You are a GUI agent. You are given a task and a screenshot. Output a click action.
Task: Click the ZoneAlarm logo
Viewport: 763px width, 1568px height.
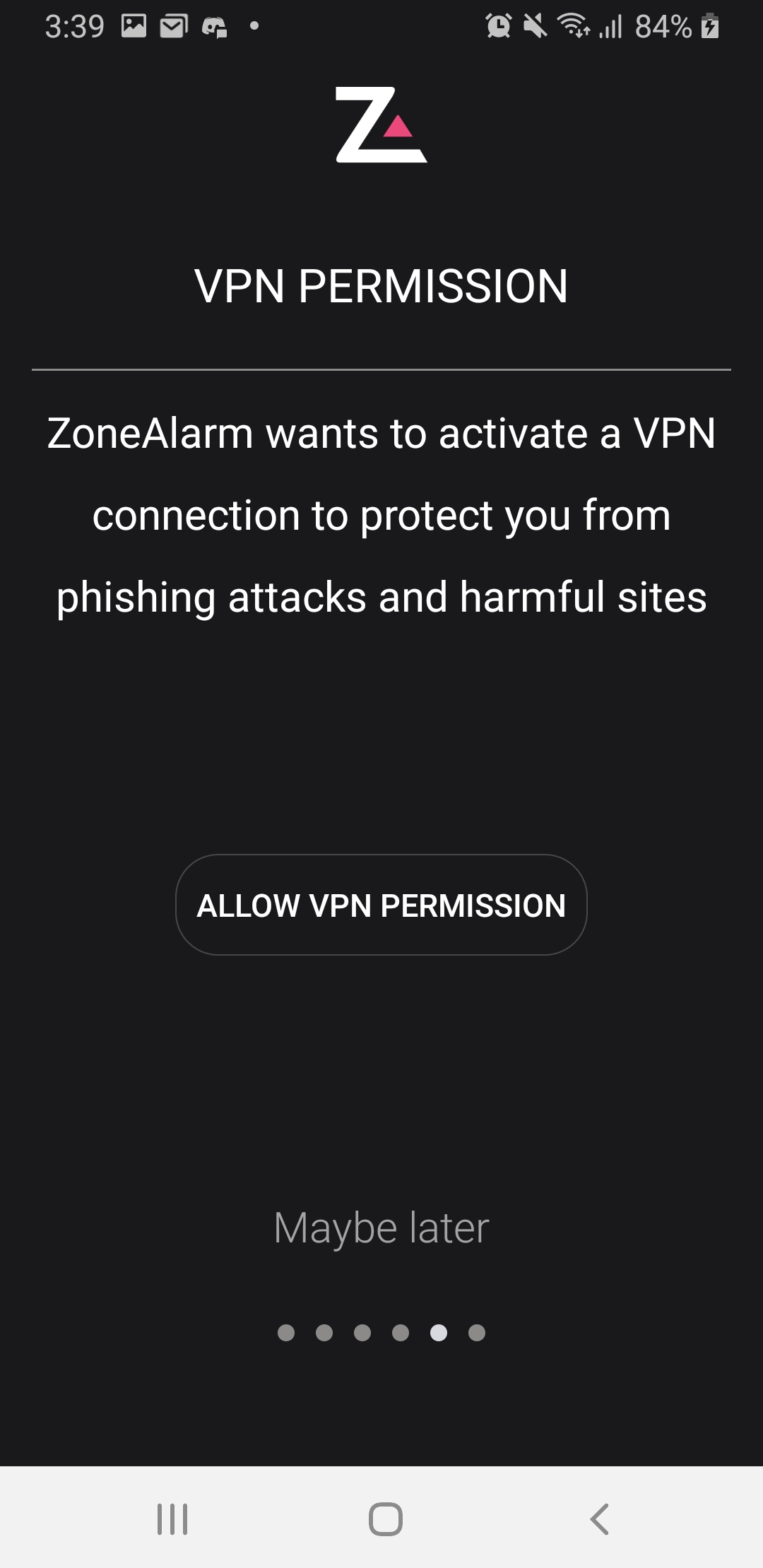point(381,126)
